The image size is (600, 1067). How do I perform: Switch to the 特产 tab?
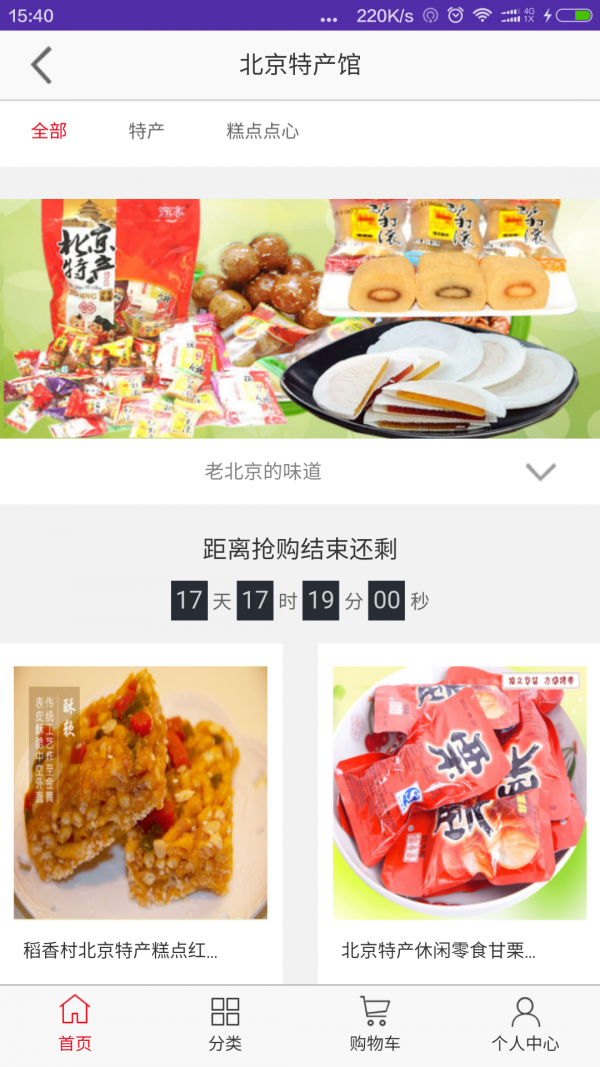click(x=146, y=131)
